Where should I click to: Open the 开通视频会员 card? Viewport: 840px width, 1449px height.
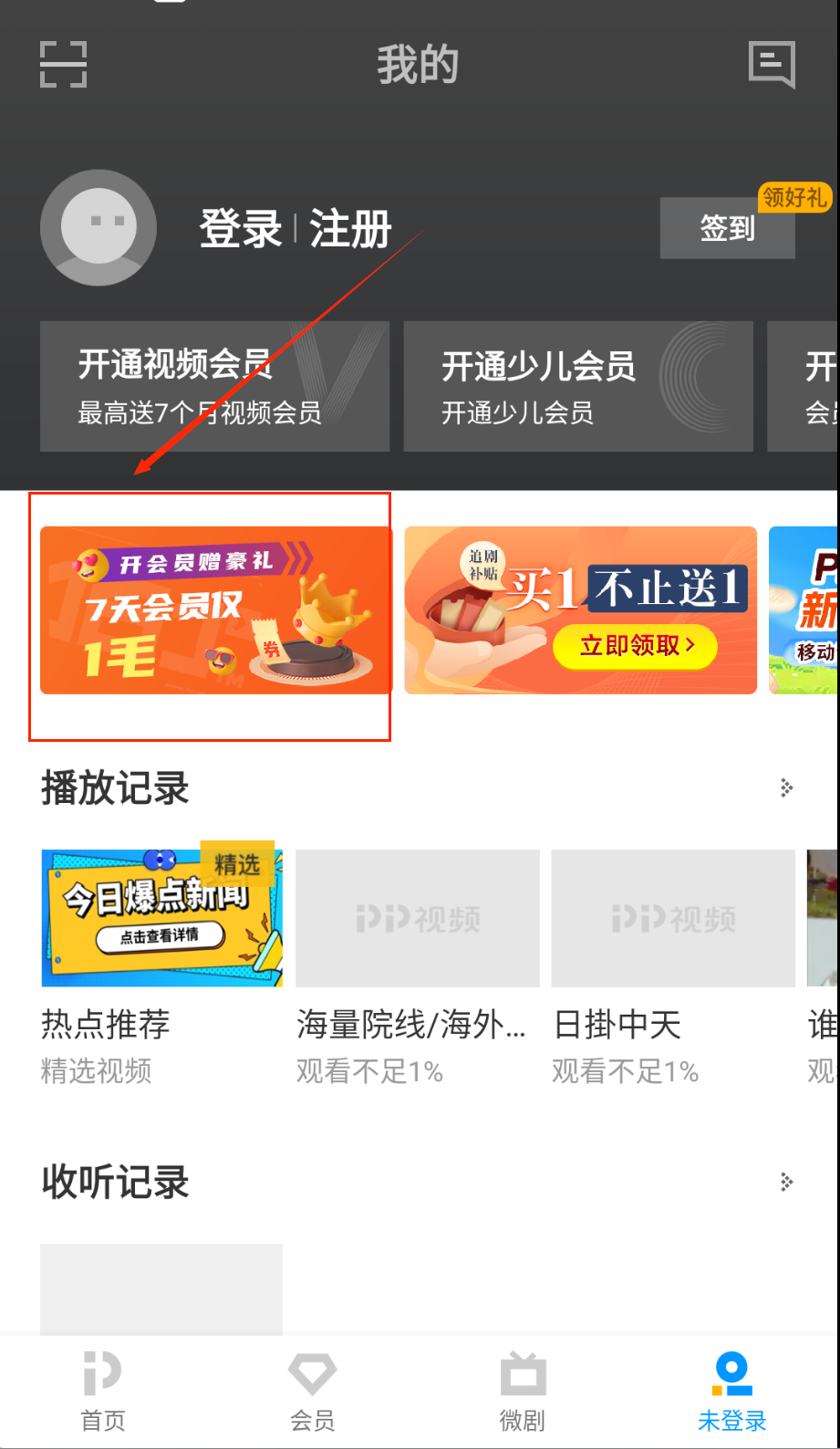[x=214, y=386]
